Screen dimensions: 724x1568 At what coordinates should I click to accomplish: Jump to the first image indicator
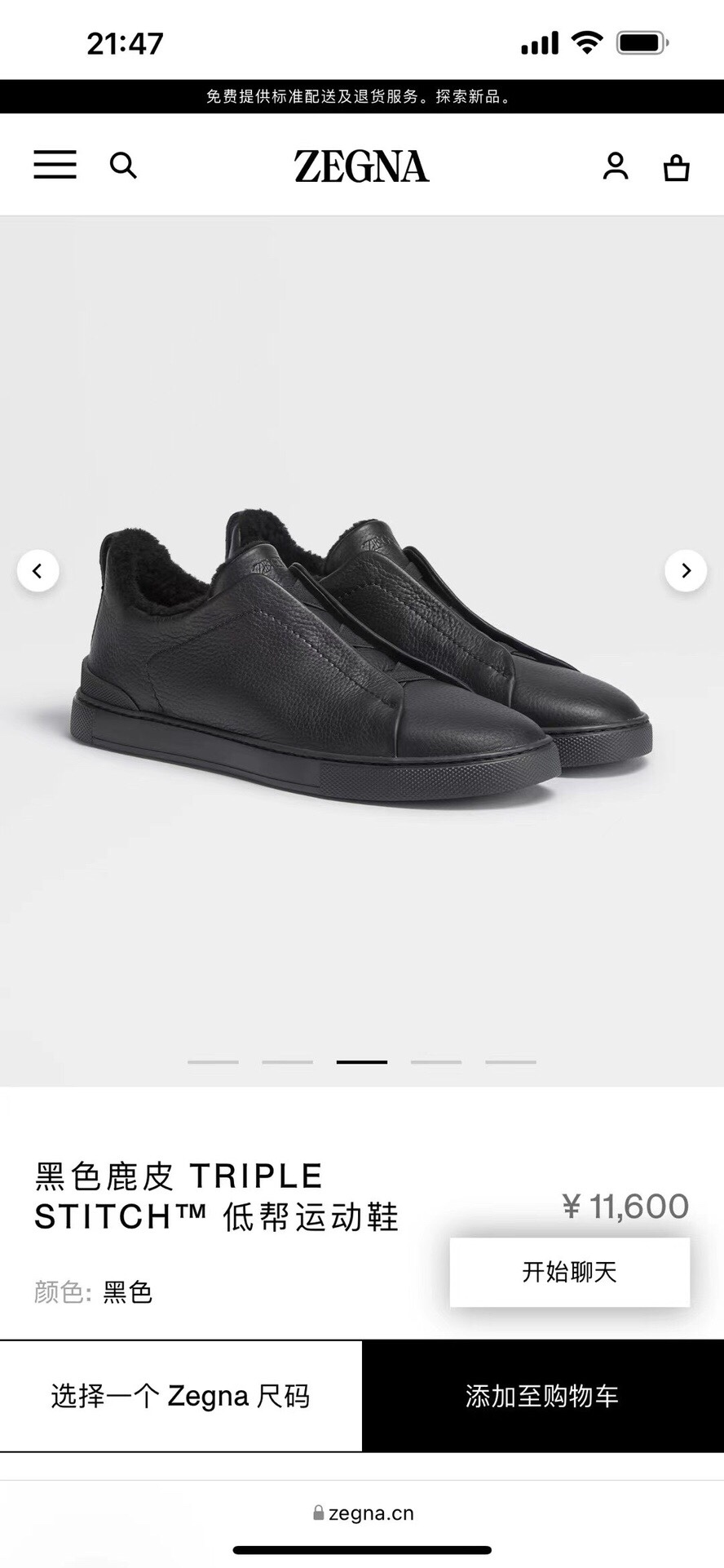tap(213, 1062)
